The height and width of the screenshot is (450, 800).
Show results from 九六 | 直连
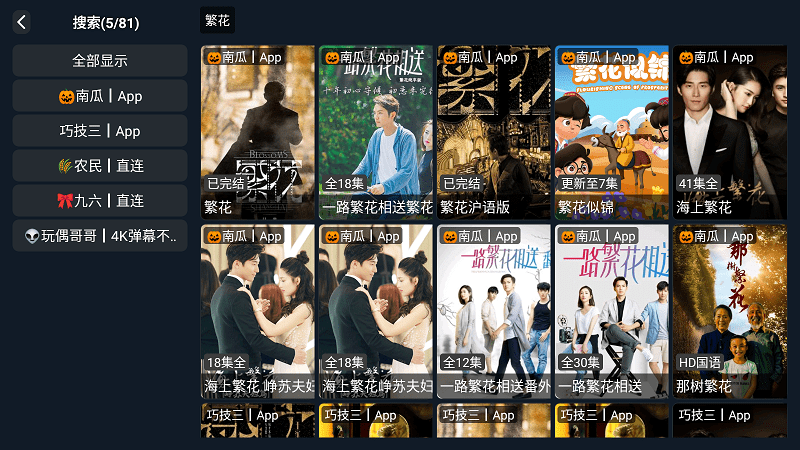[100, 201]
